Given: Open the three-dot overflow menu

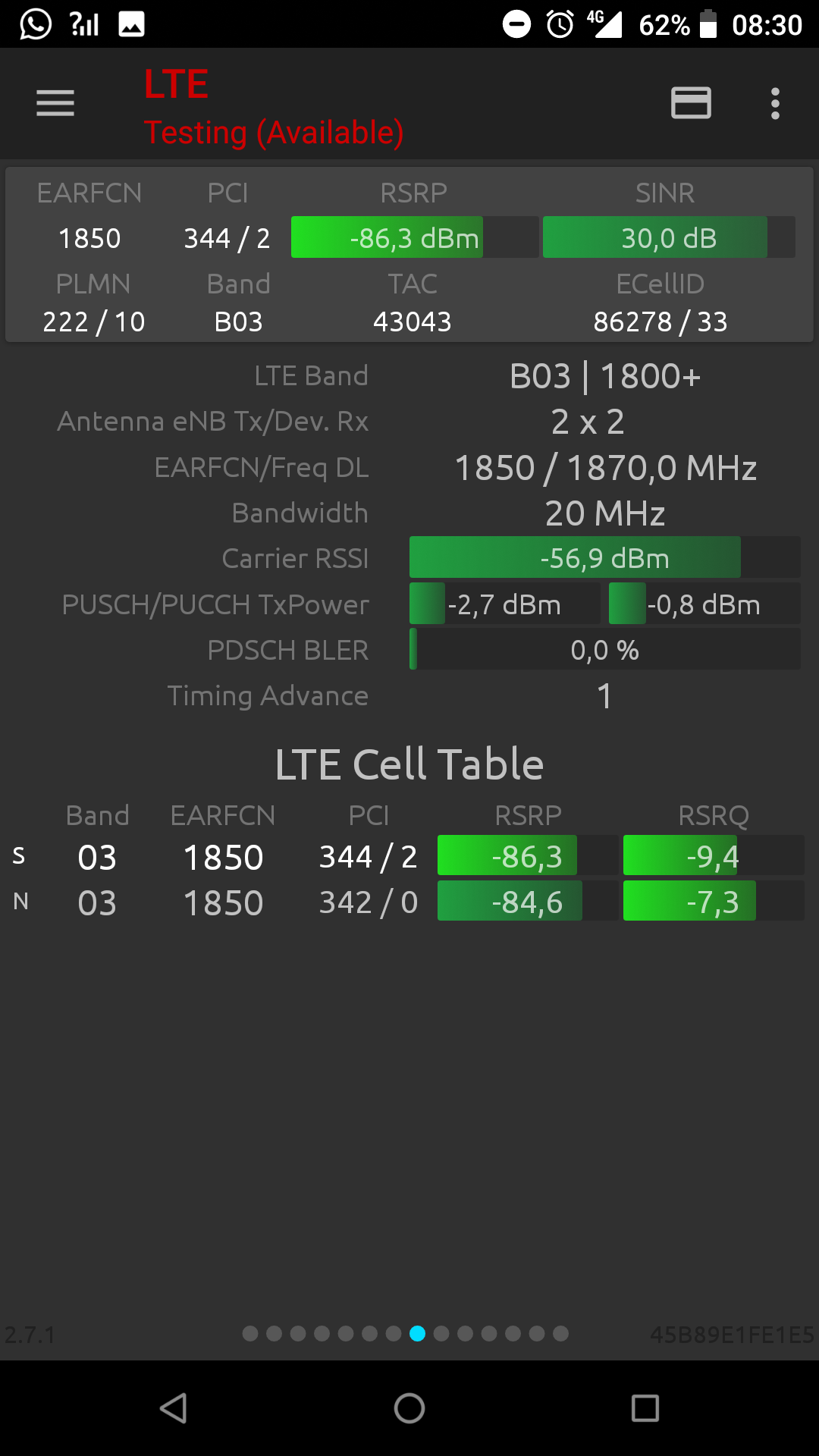Looking at the screenshot, I should click(x=775, y=103).
